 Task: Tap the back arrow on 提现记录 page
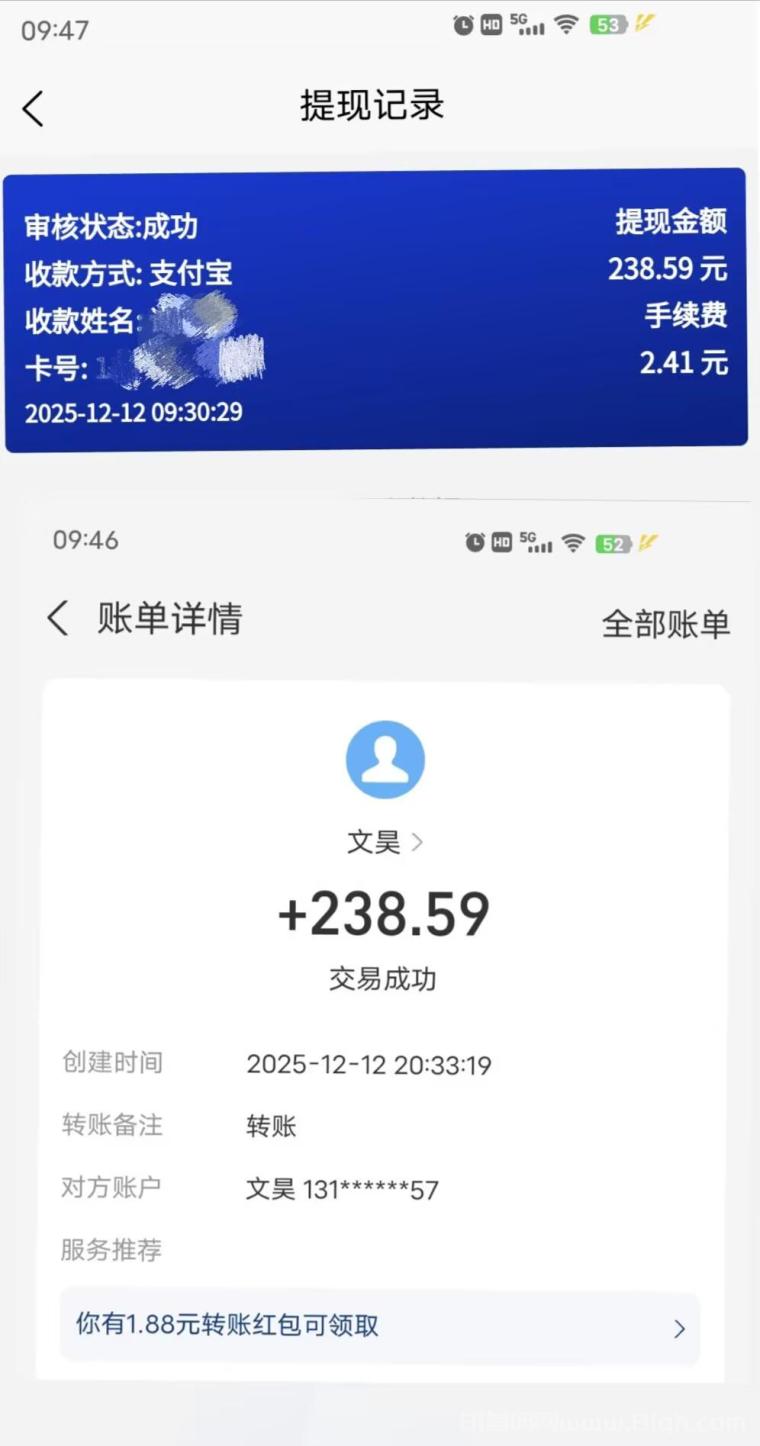[33, 107]
